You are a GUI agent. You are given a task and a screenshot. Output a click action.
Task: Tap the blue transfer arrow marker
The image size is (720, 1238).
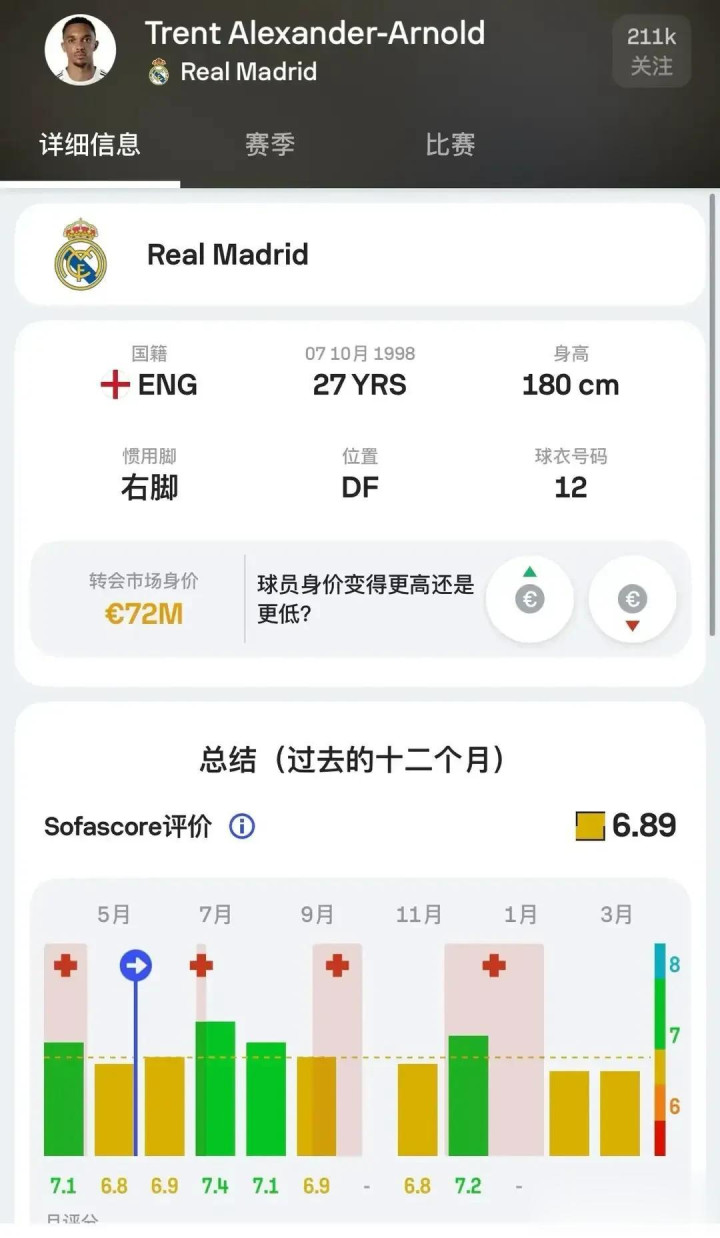tap(136, 965)
